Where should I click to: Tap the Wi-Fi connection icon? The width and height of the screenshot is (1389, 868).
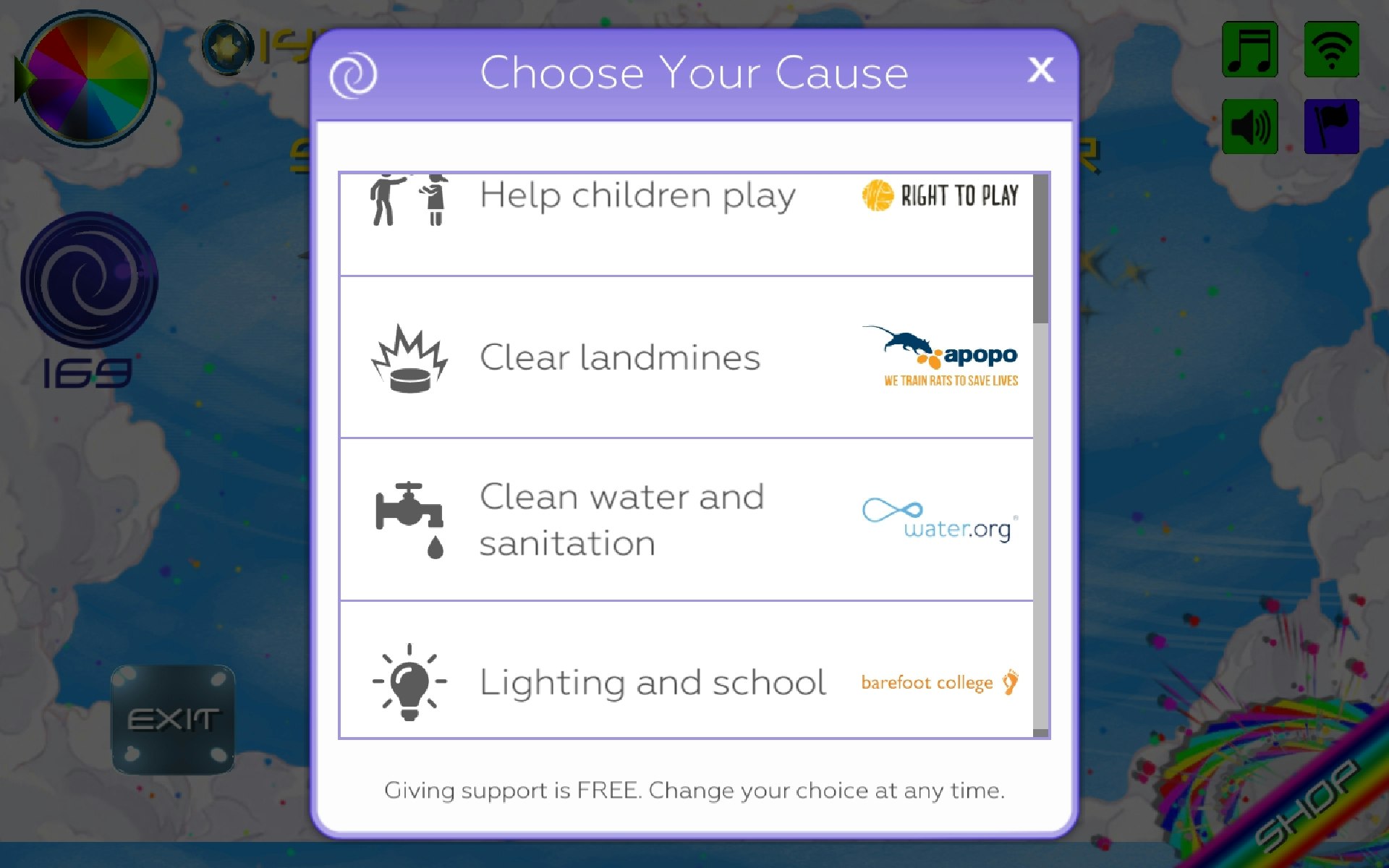[x=1331, y=49]
